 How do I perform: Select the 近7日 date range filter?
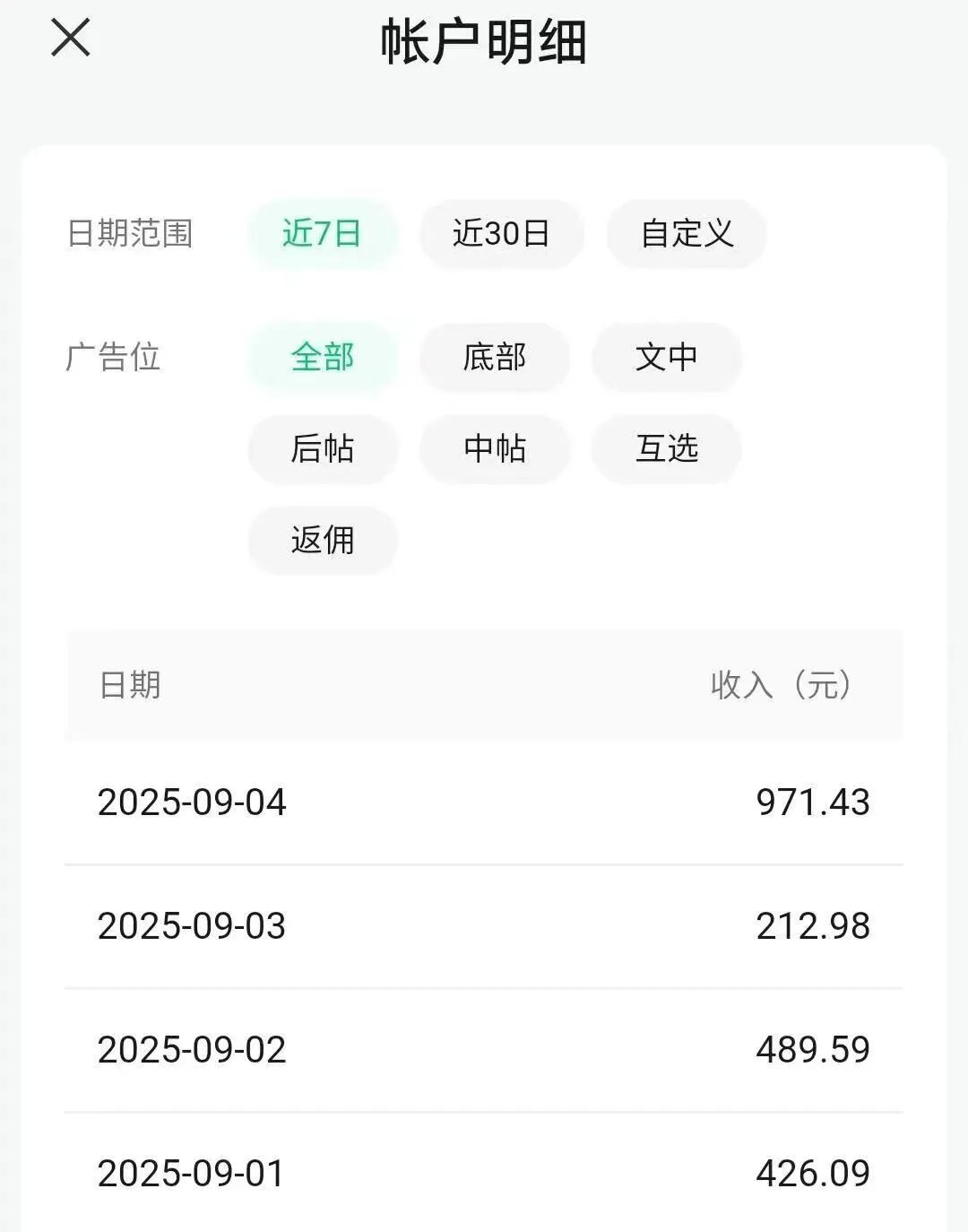pyautogui.click(x=323, y=232)
